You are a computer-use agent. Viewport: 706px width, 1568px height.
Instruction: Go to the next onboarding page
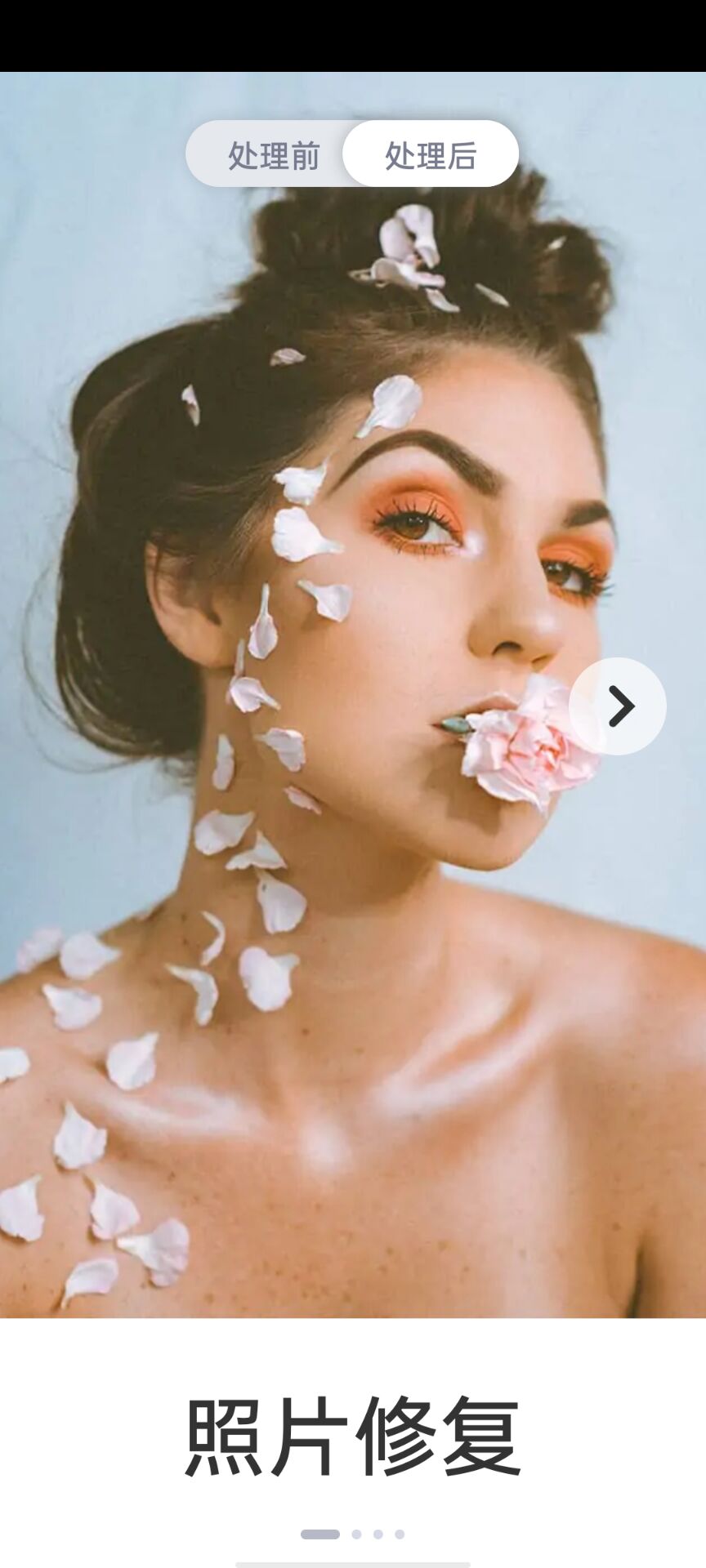click(619, 706)
